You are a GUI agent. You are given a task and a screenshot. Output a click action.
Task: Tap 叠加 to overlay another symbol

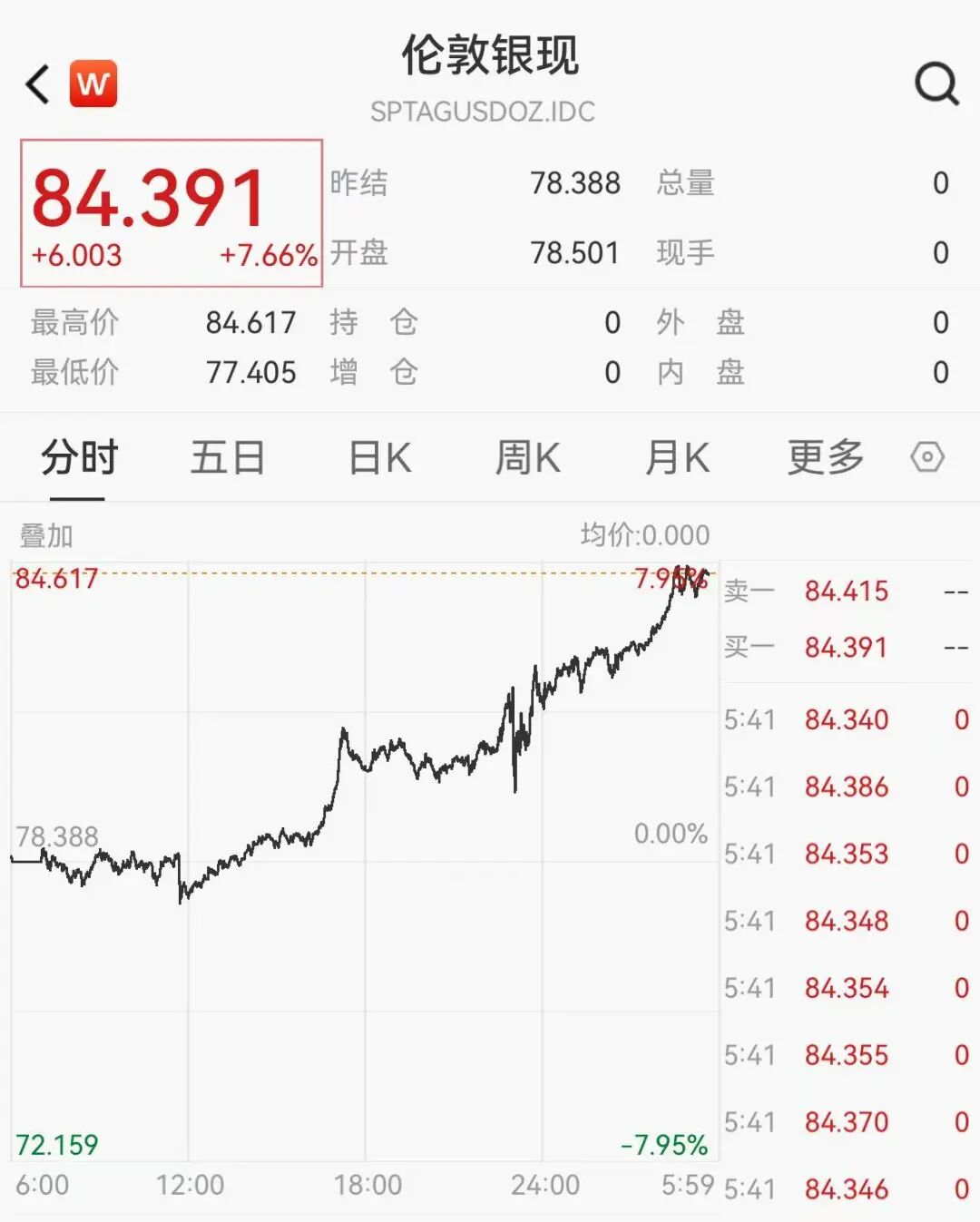coord(46,536)
